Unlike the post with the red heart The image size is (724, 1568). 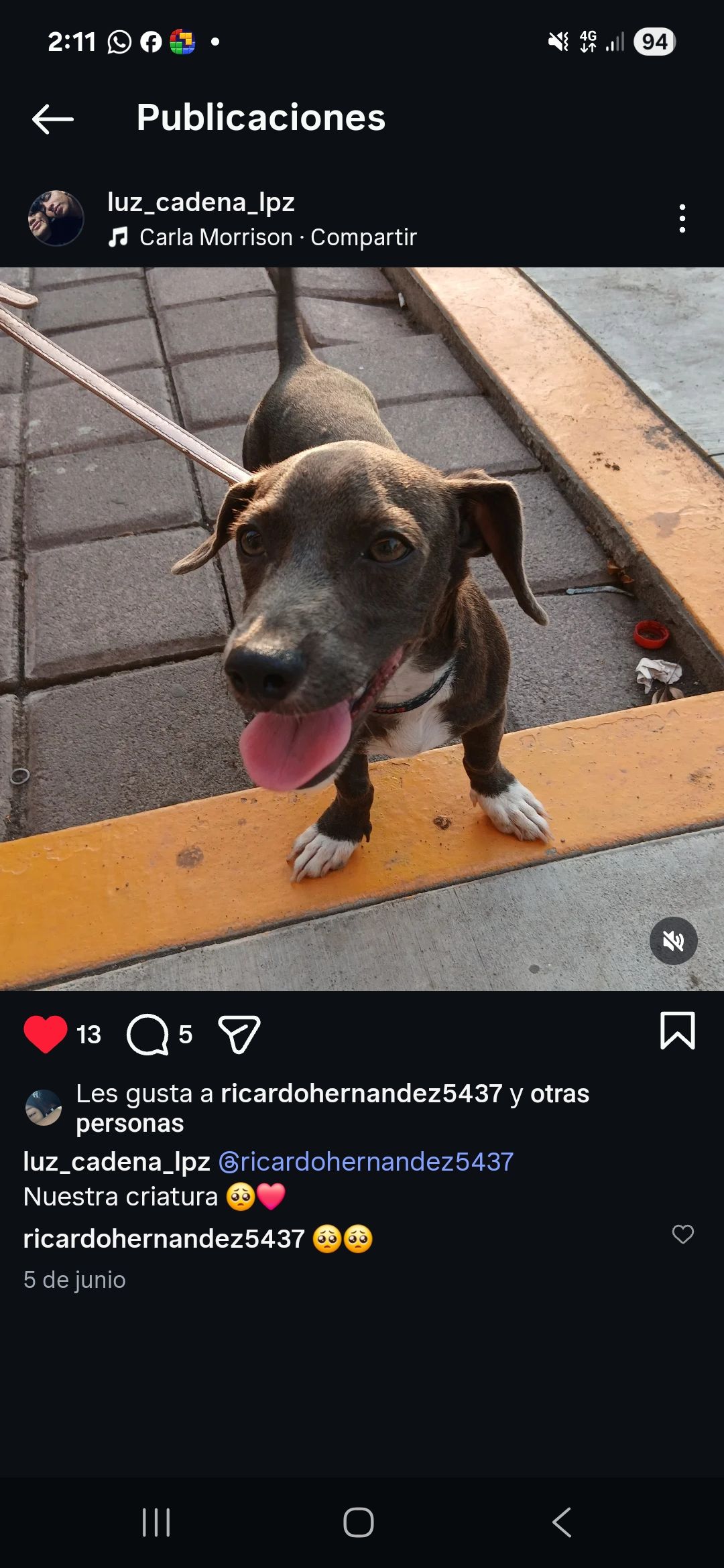point(46,1034)
